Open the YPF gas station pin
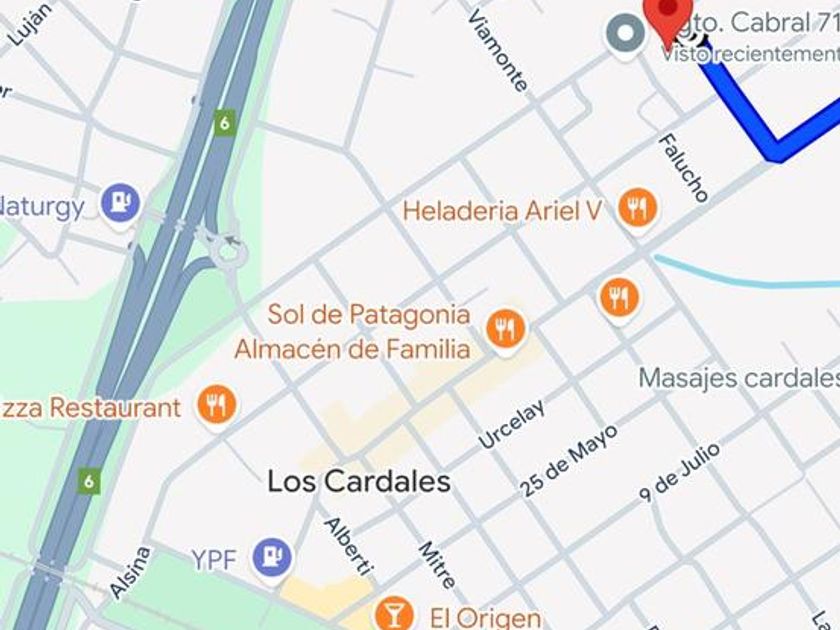This screenshot has width=840, height=630. coord(273,560)
